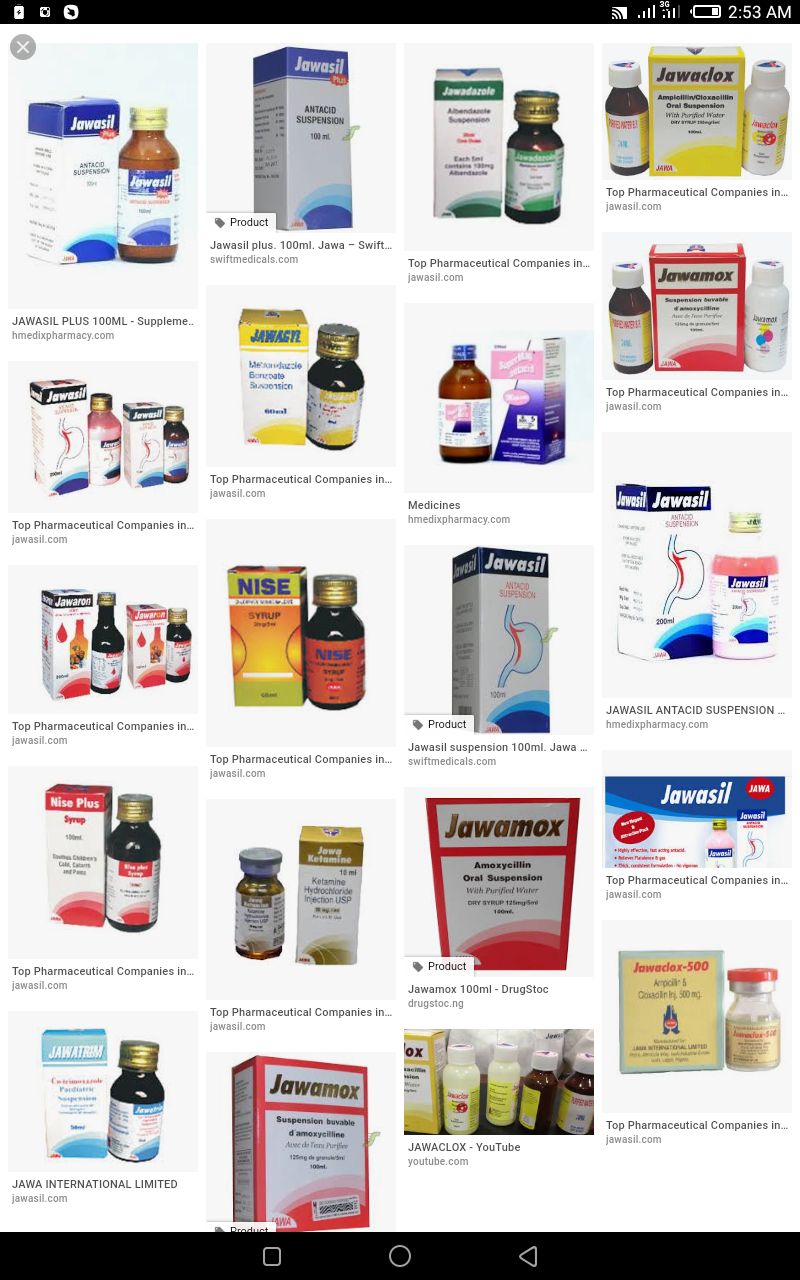Screen dimensions: 800x1280
Task: View Jawasil Antacid Suspension 200ml image
Action: (696, 565)
